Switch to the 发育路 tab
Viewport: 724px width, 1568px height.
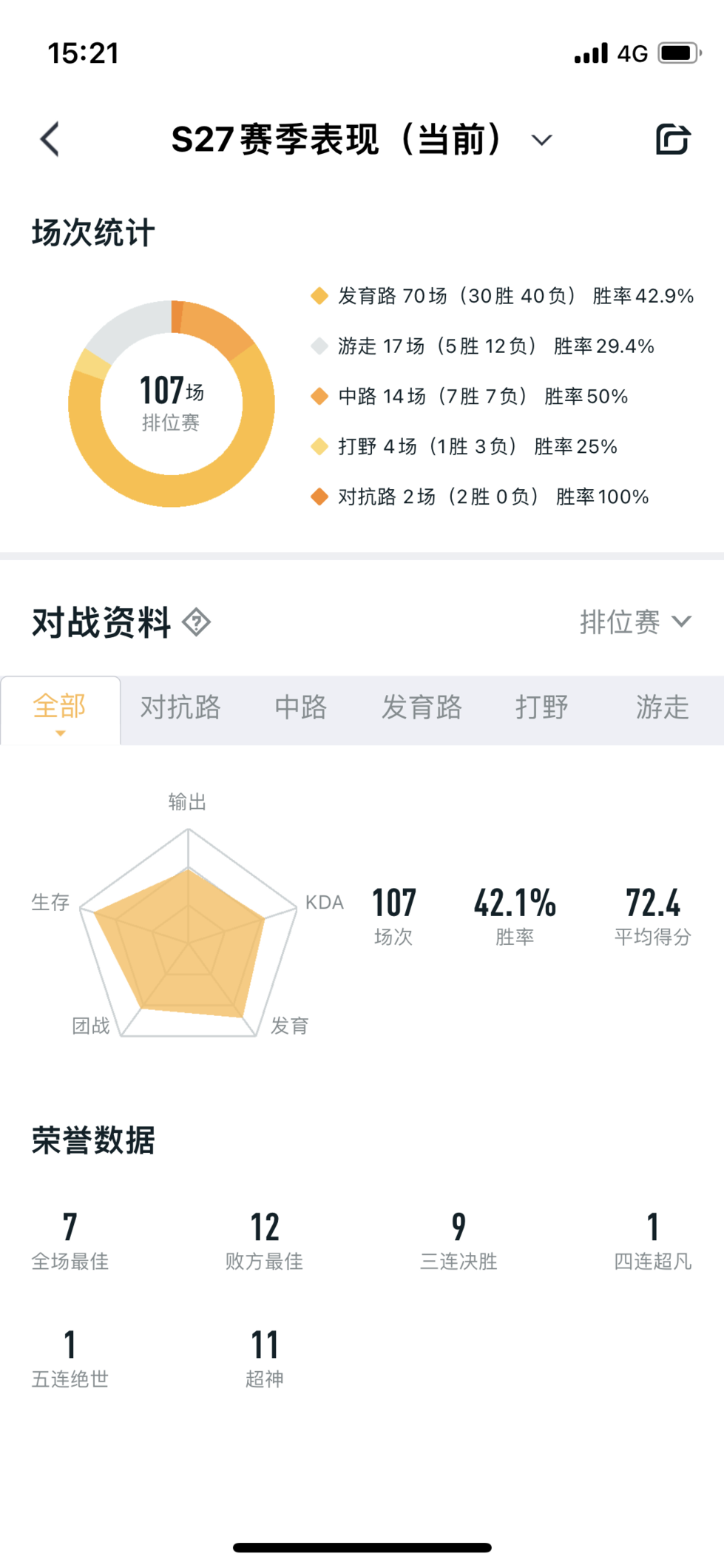click(x=422, y=707)
